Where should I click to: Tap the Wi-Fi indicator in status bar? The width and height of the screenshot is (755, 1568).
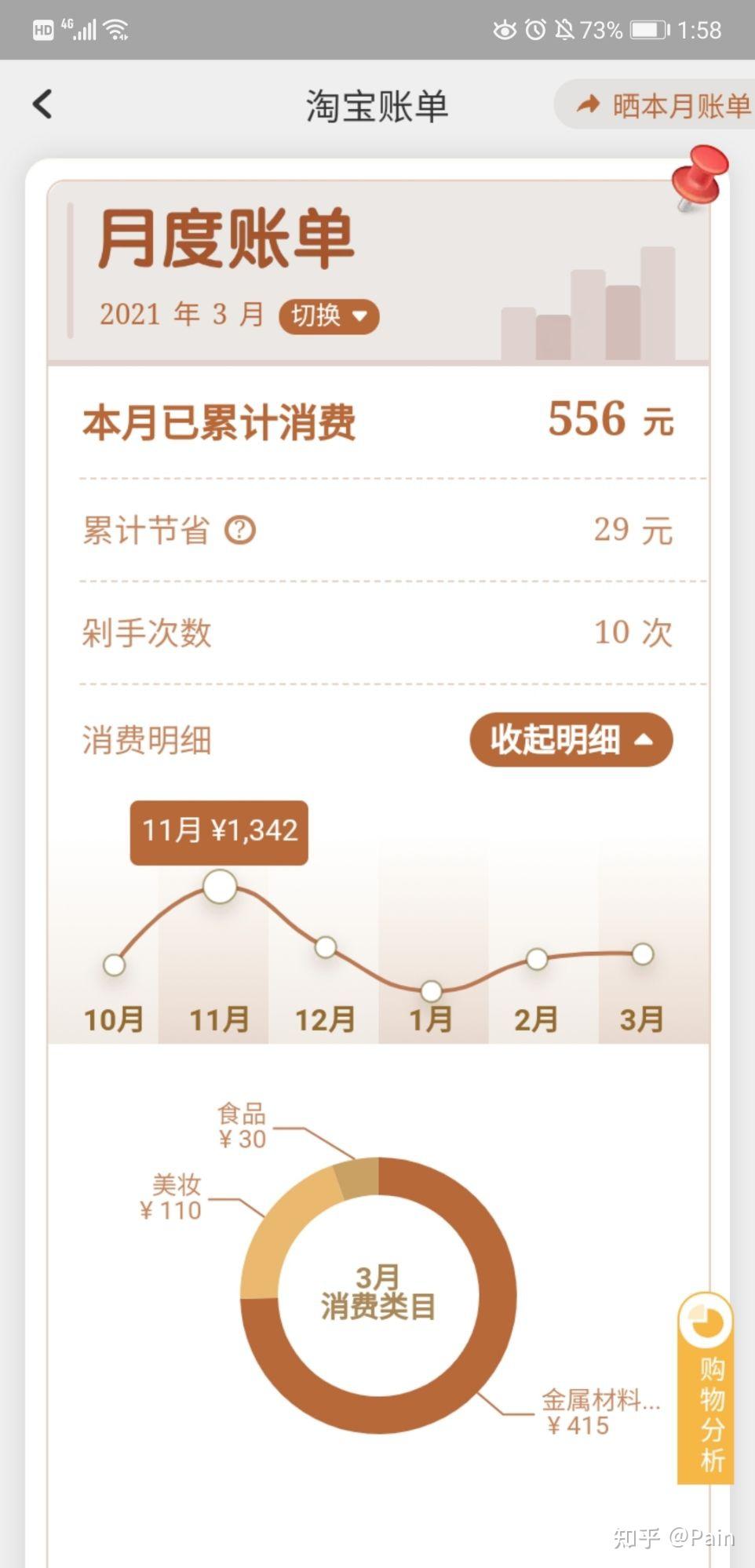click(x=116, y=30)
